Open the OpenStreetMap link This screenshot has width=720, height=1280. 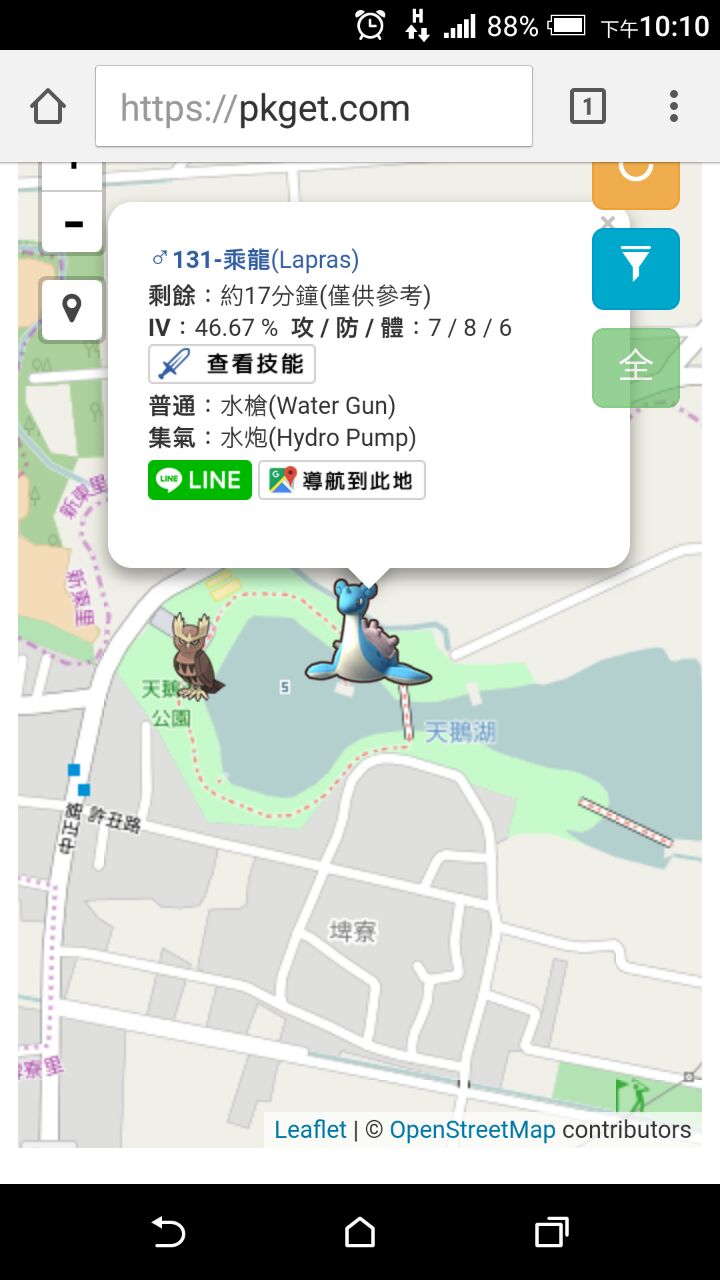tap(472, 1130)
